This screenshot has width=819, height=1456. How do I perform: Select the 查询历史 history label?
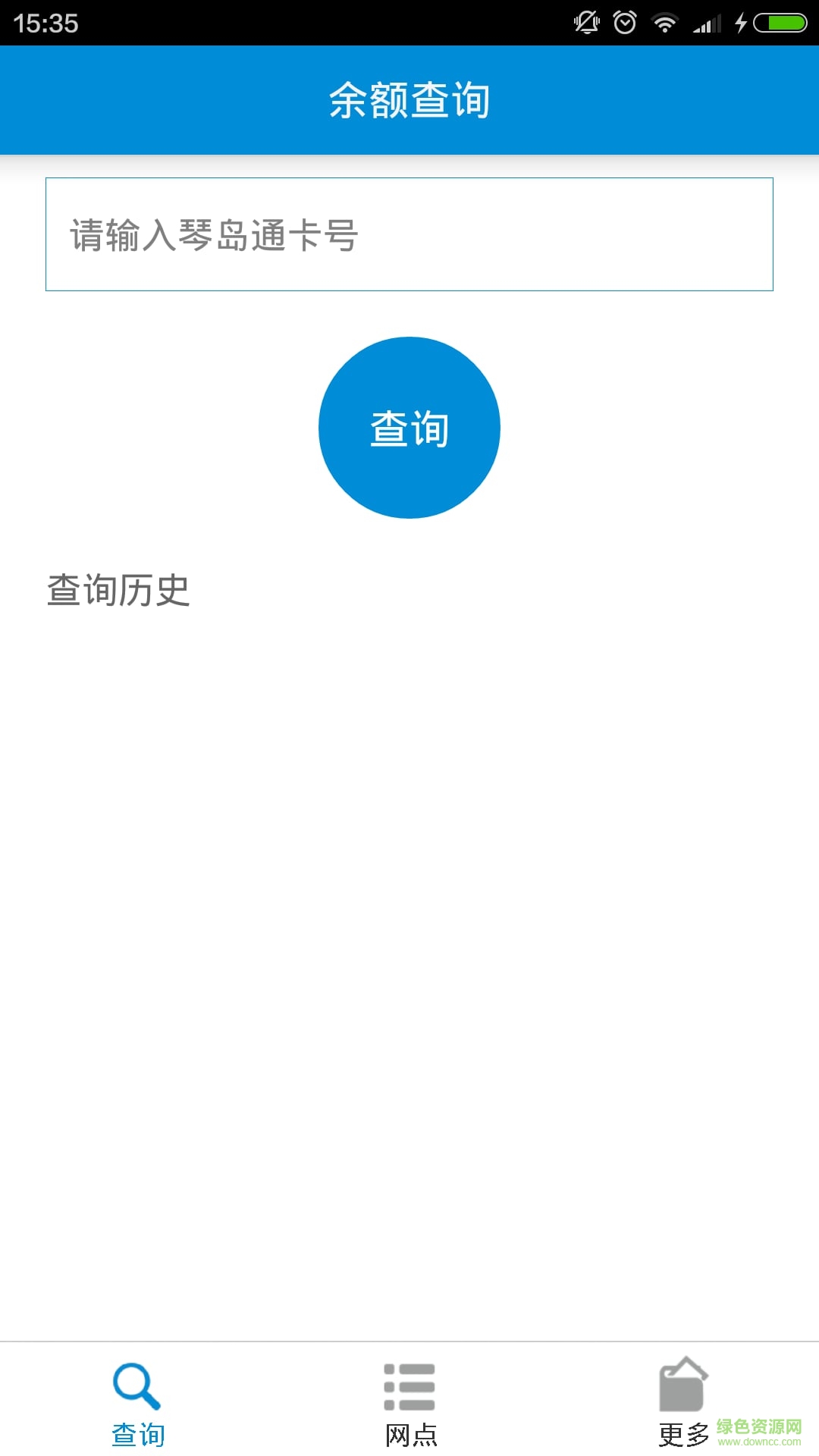click(118, 588)
